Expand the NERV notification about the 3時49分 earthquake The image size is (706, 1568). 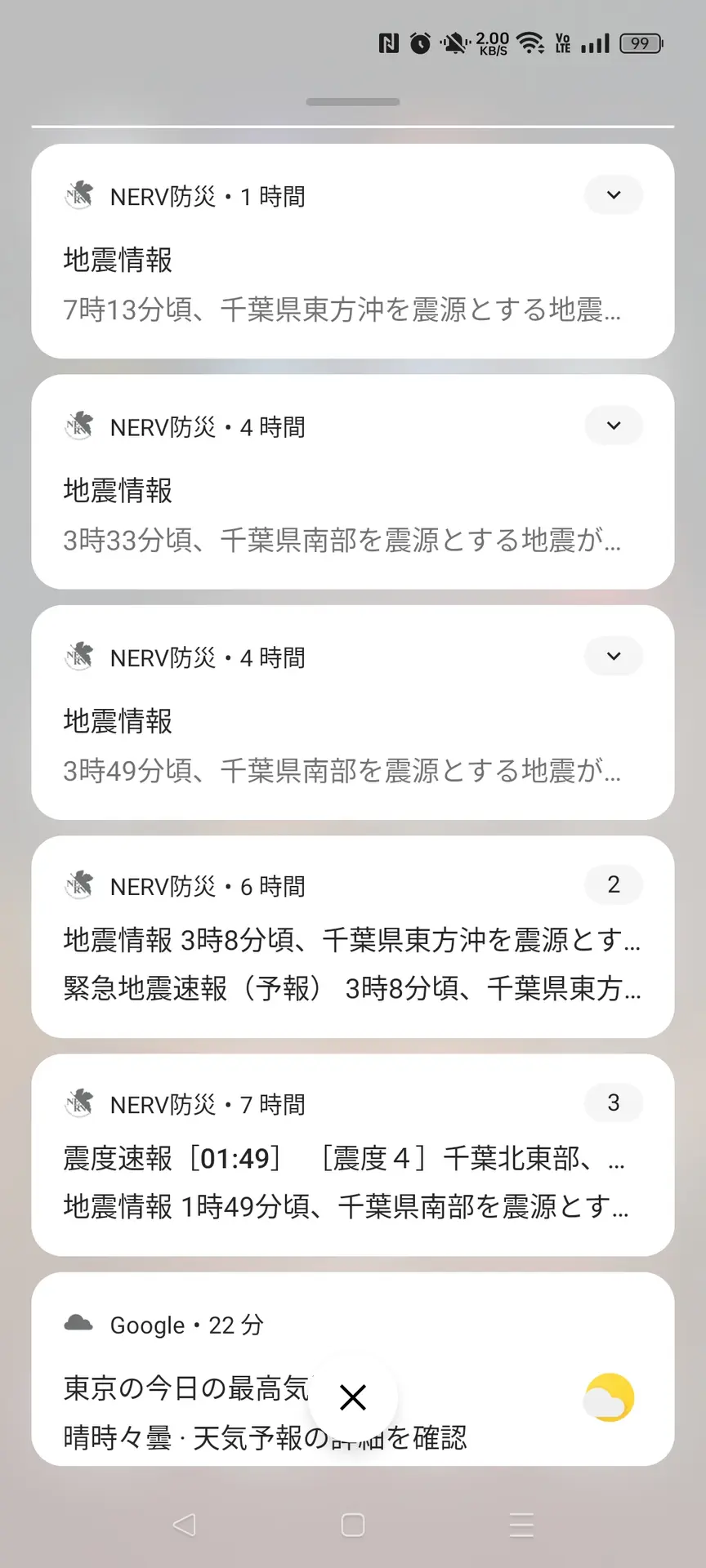614,656
